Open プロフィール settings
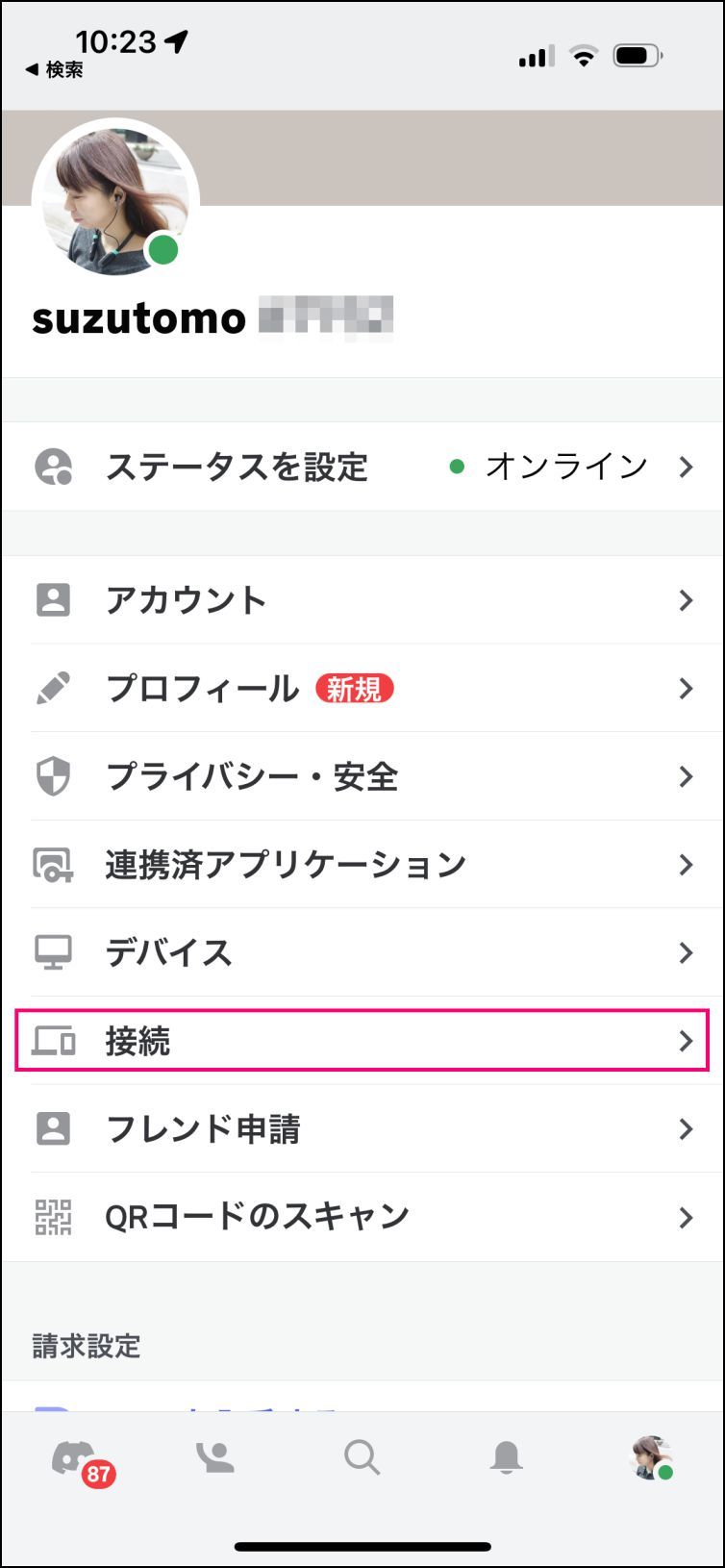This screenshot has height=1568, width=725. coord(362,688)
